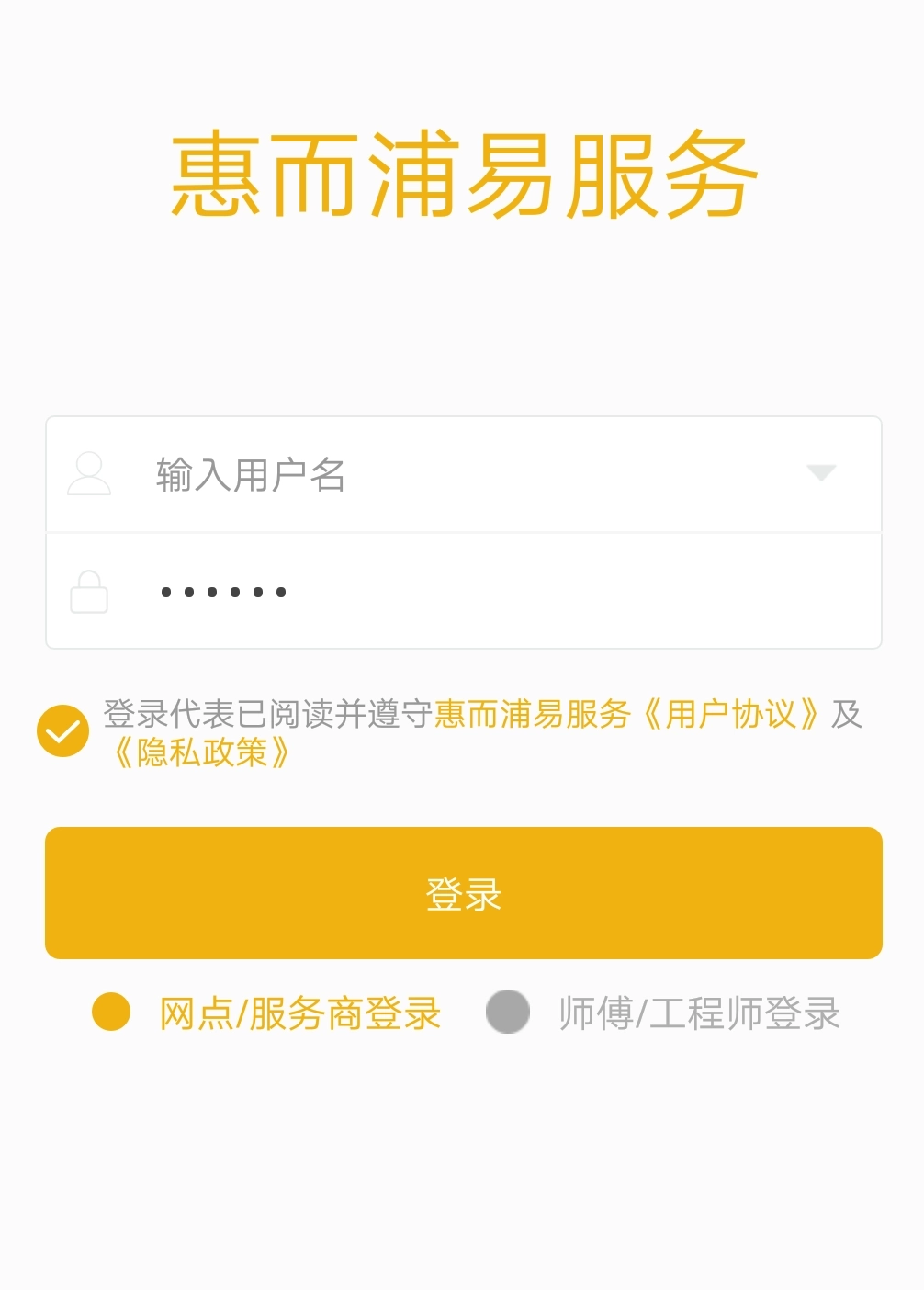Click the yellow login button area
The height and width of the screenshot is (1290, 924).
(462, 892)
